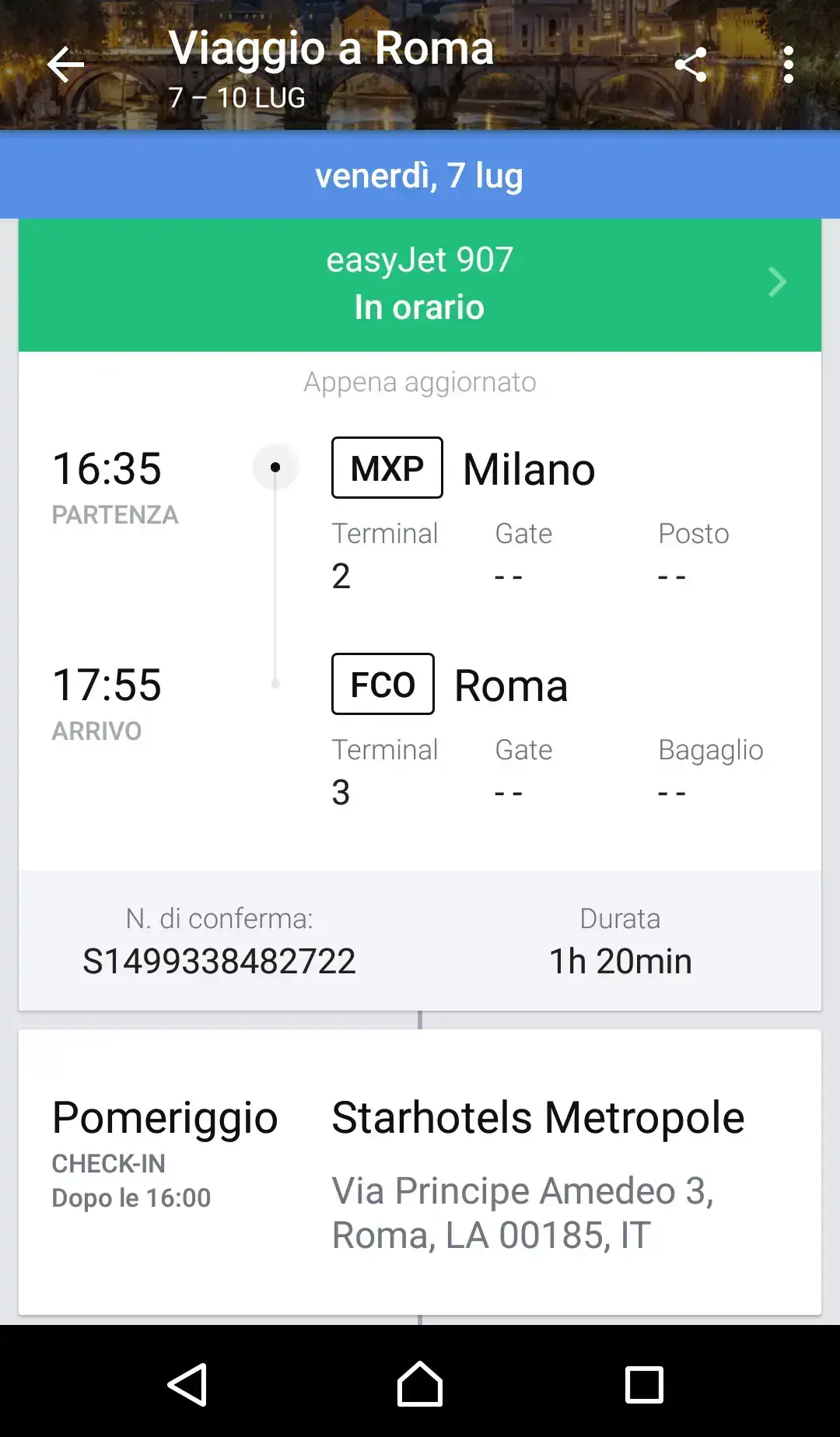Go back using the top arrow

tap(65, 65)
